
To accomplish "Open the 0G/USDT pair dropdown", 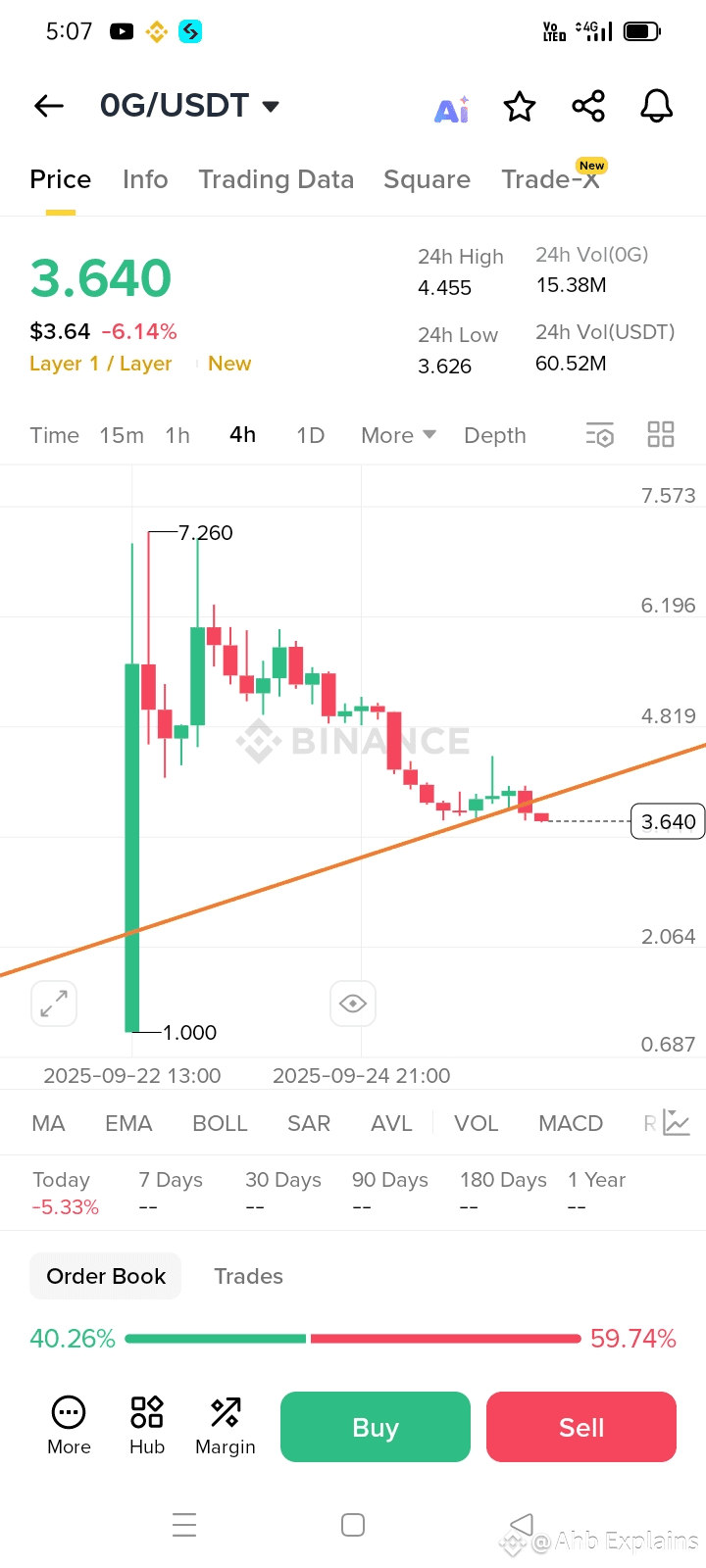I will [x=189, y=106].
